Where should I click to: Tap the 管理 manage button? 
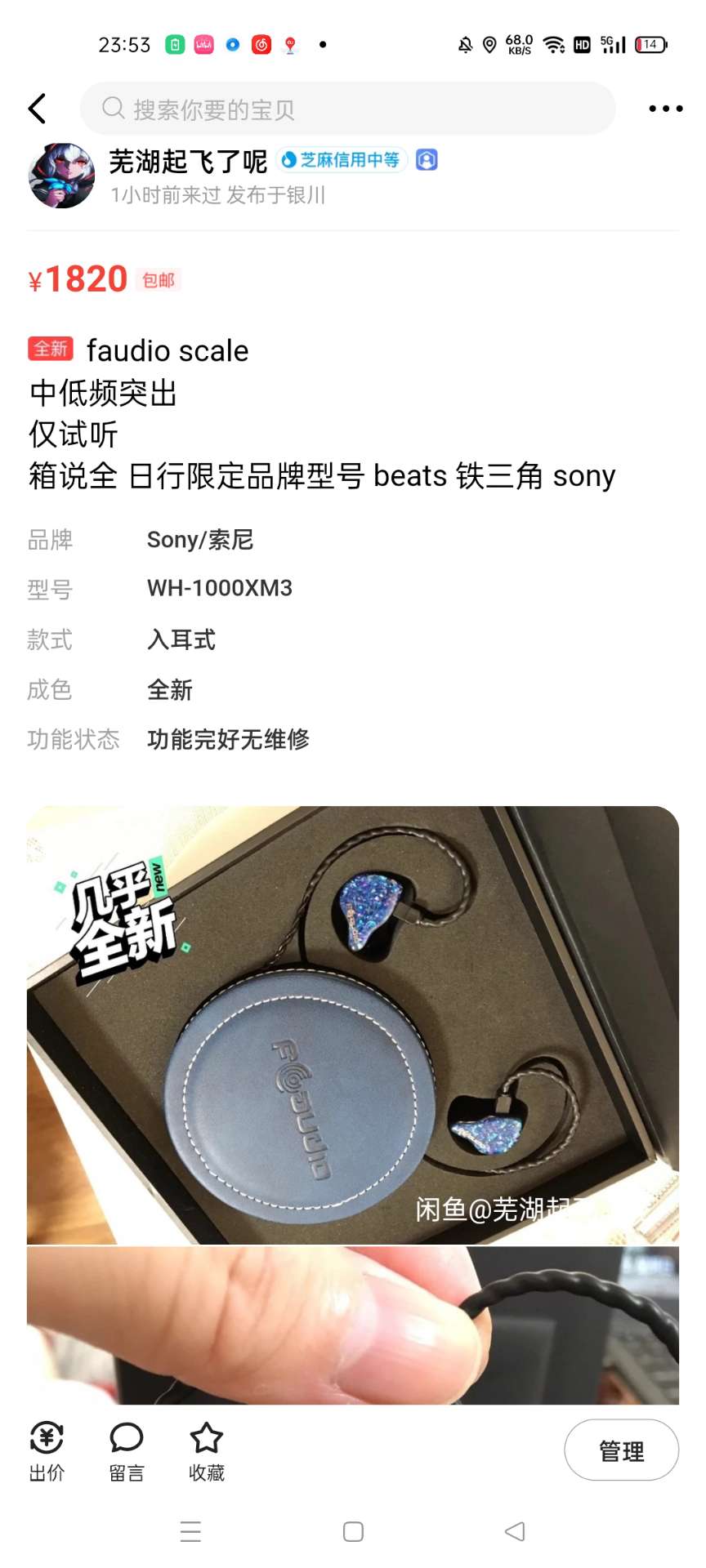621,1450
